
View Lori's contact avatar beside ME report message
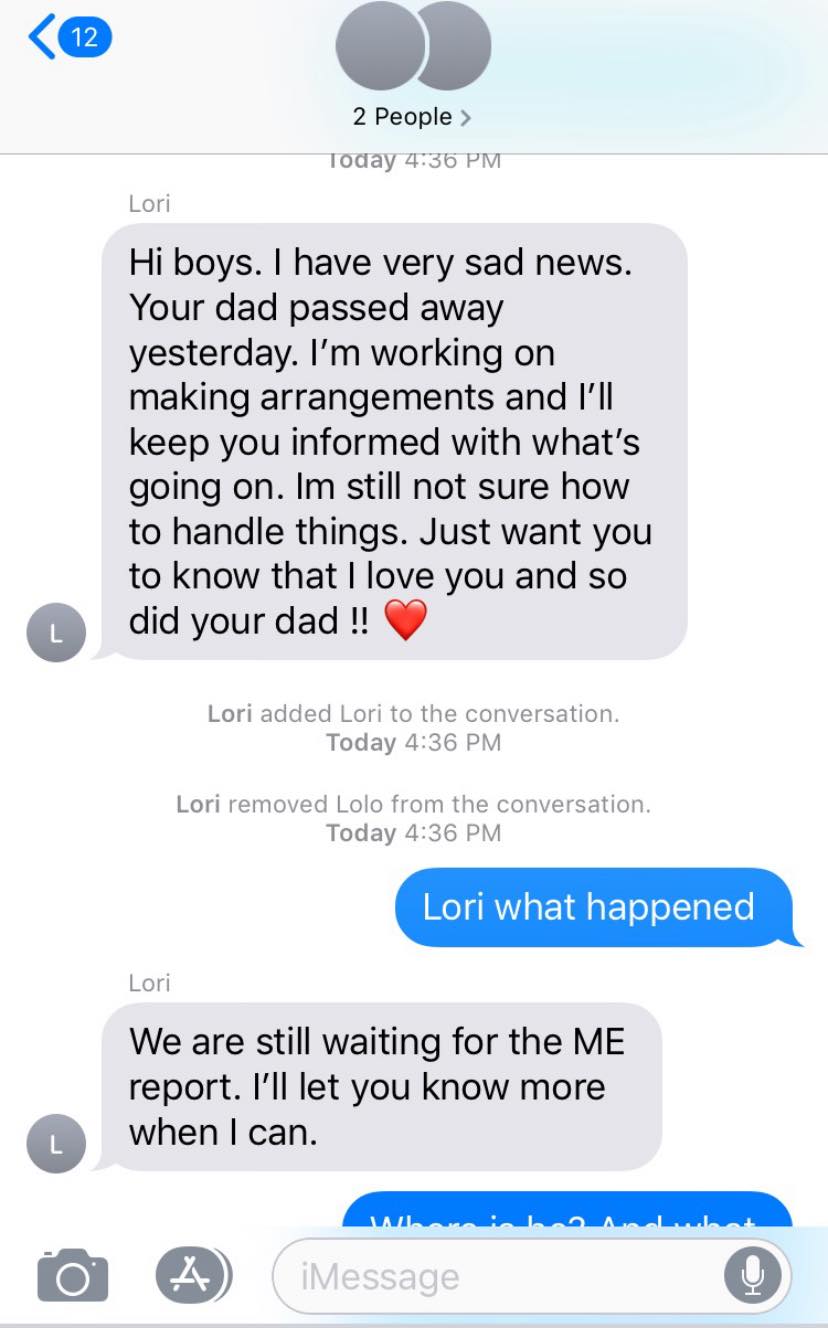(56, 1144)
